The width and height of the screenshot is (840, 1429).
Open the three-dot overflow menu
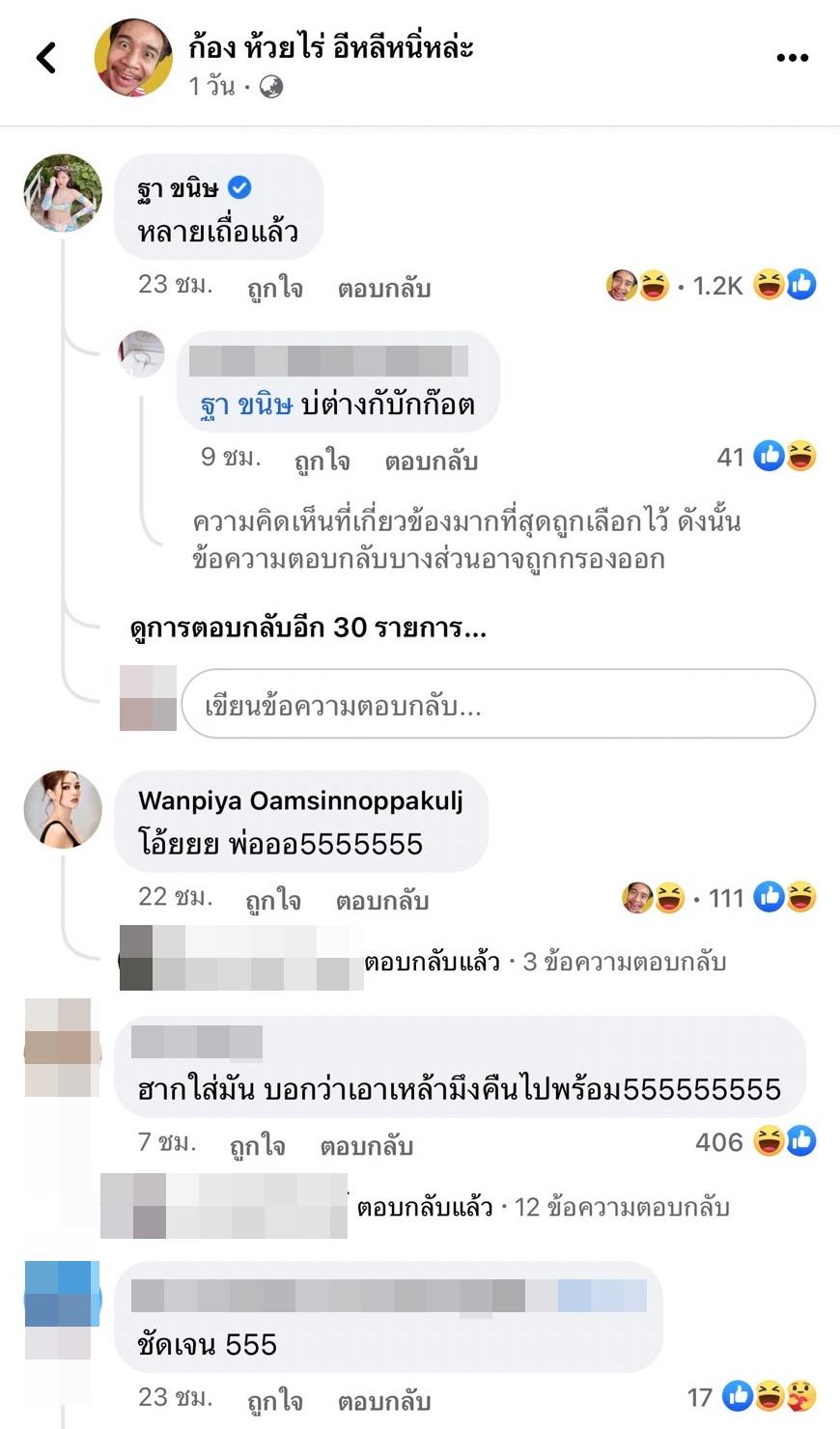[x=792, y=59]
